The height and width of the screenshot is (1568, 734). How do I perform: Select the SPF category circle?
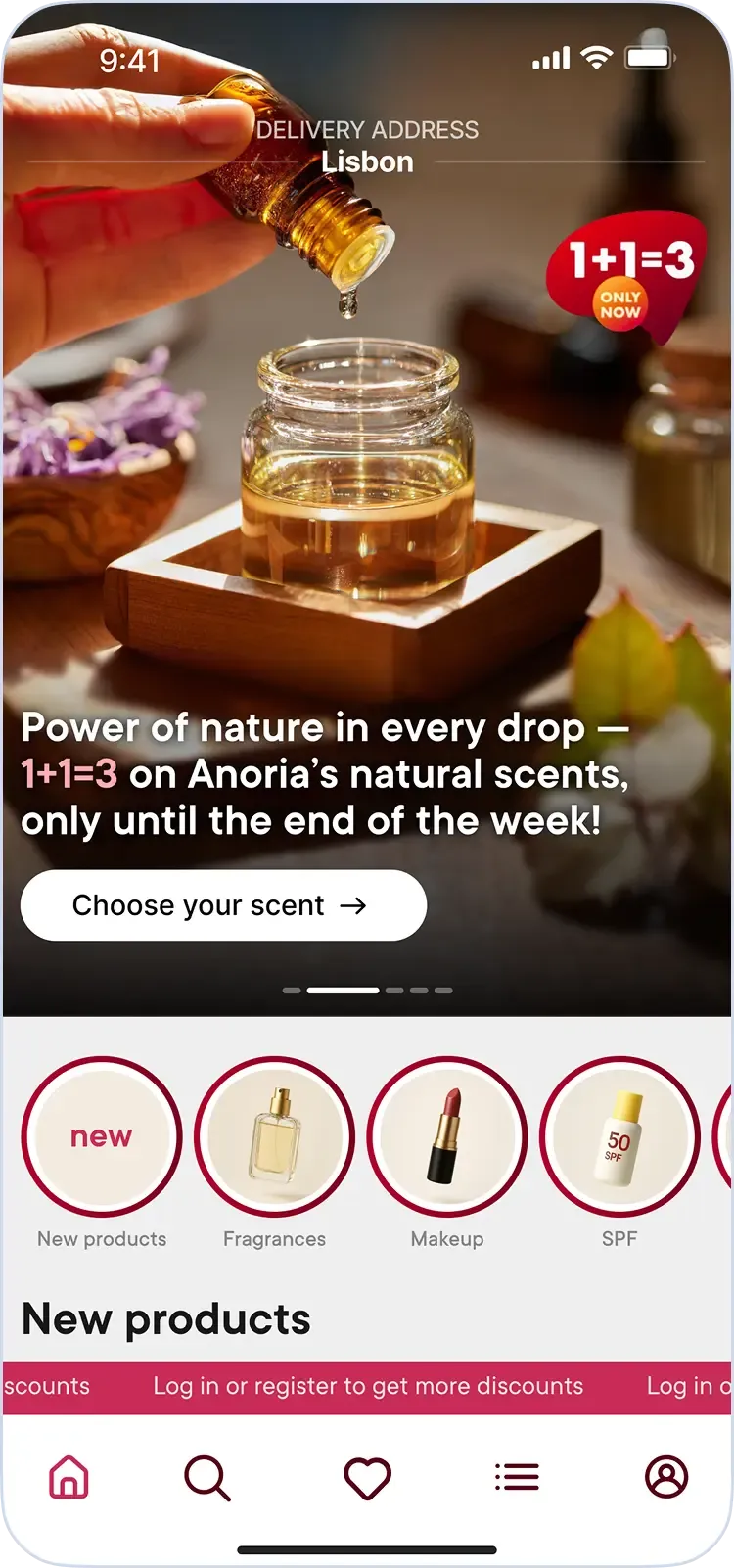(x=619, y=1137)
